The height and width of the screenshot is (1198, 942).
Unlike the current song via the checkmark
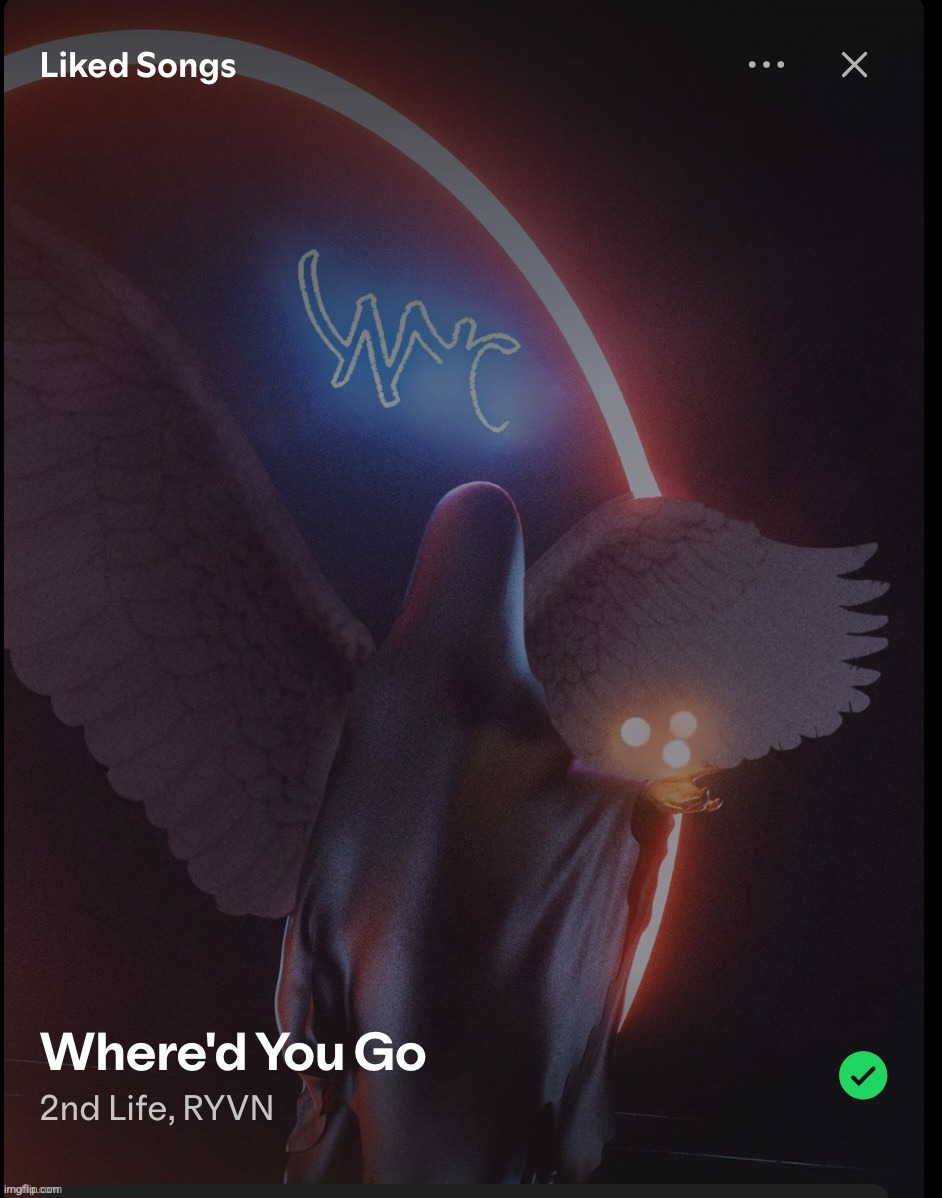[863, 1075]
